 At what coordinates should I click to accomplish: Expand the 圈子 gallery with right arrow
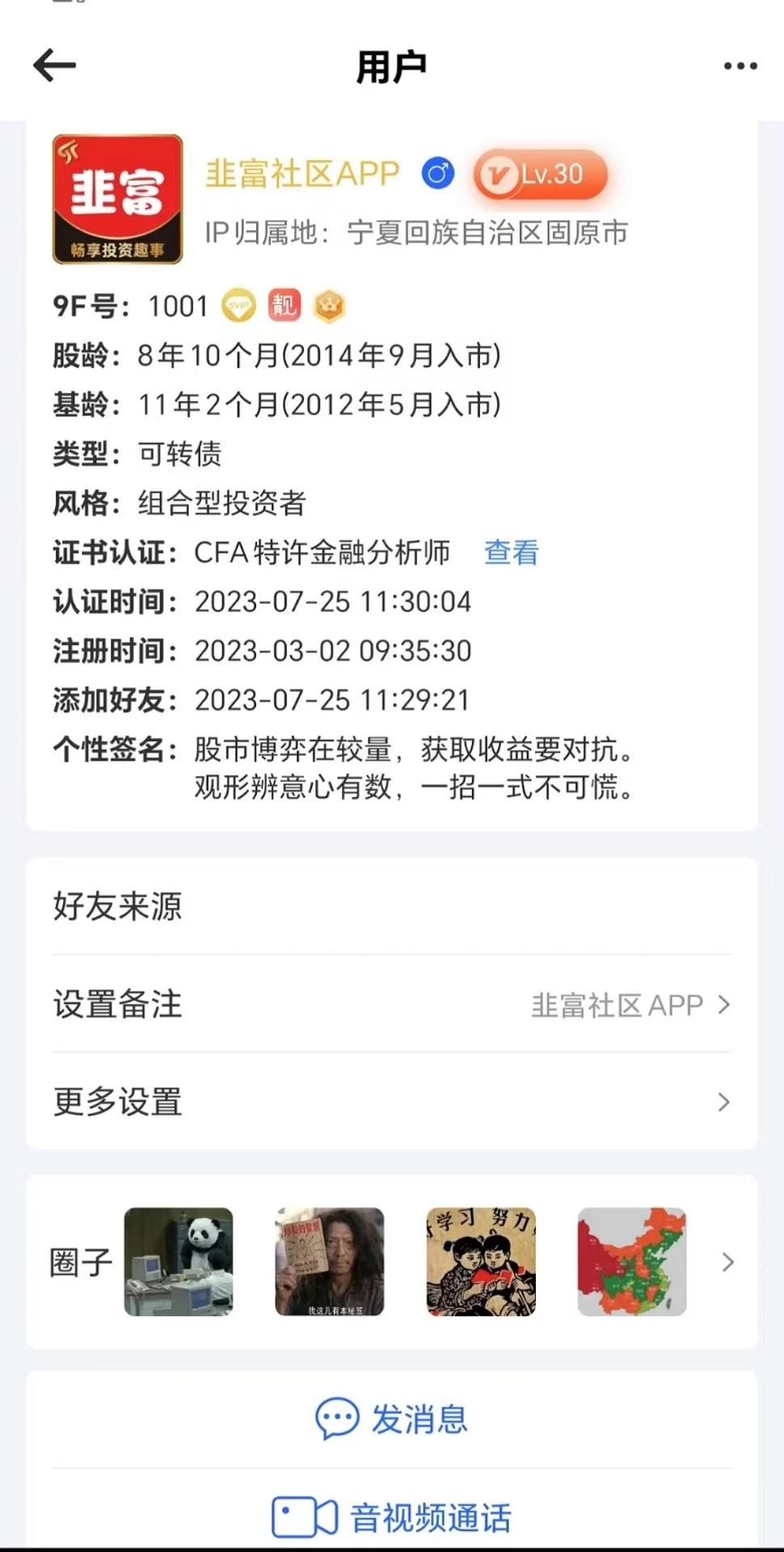(725, 1263)
